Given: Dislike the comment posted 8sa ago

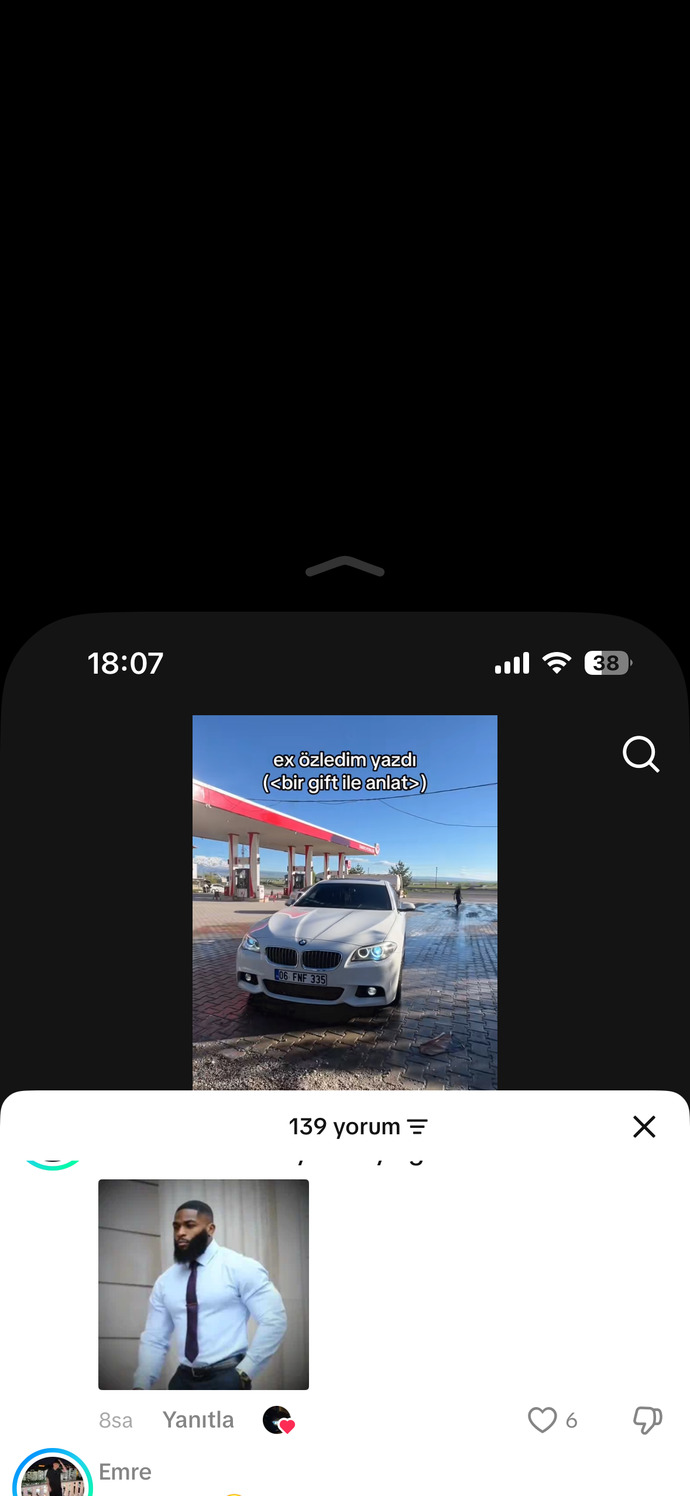Looking at the screenshot, I should click(648, 1420).
